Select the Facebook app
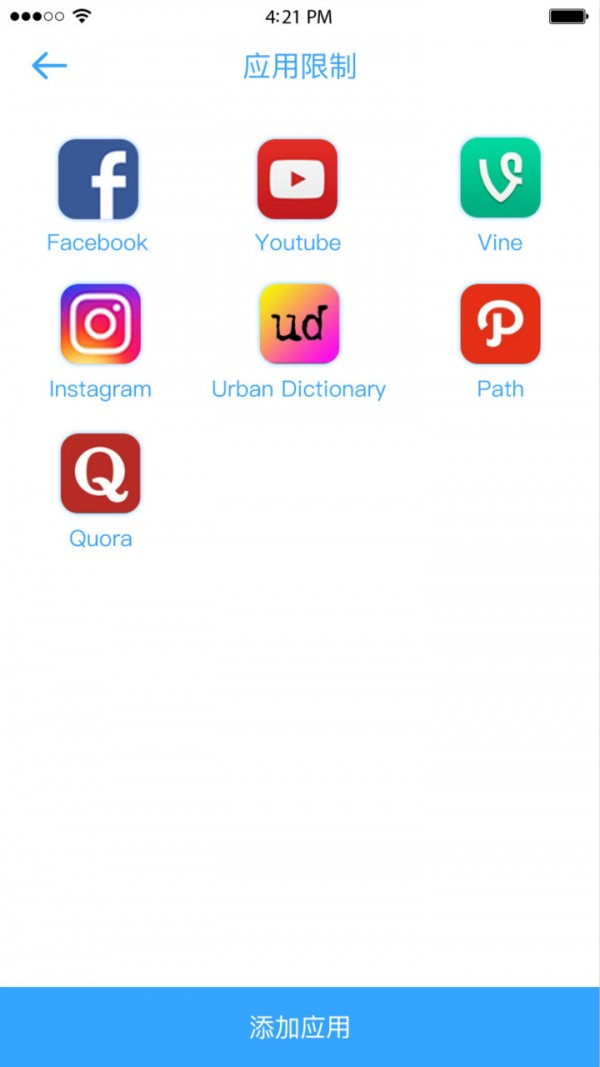This screenshot has width=600, height=1067. (x=98, y=180)
